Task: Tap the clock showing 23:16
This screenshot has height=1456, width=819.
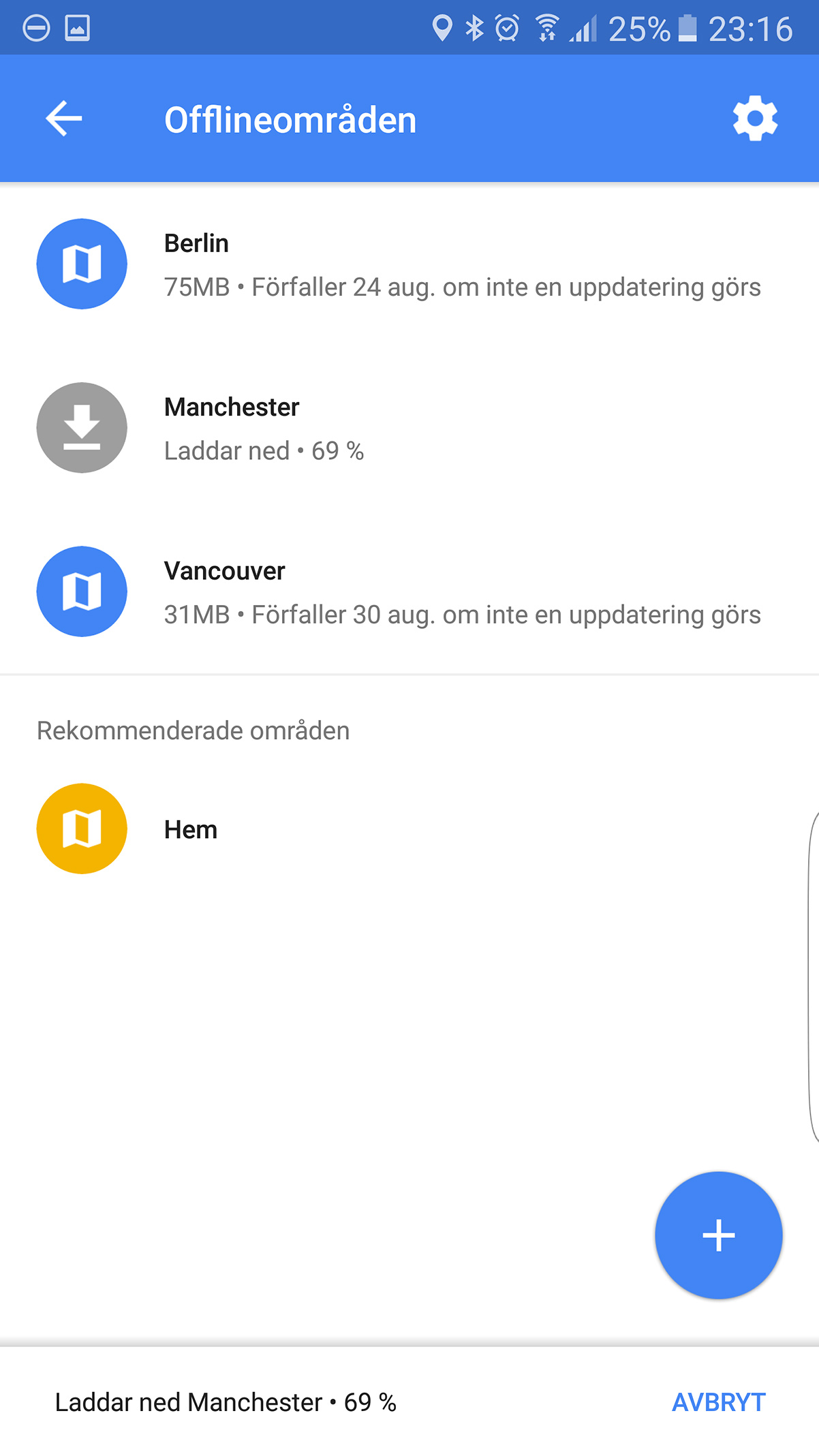Action: [749, 27]
